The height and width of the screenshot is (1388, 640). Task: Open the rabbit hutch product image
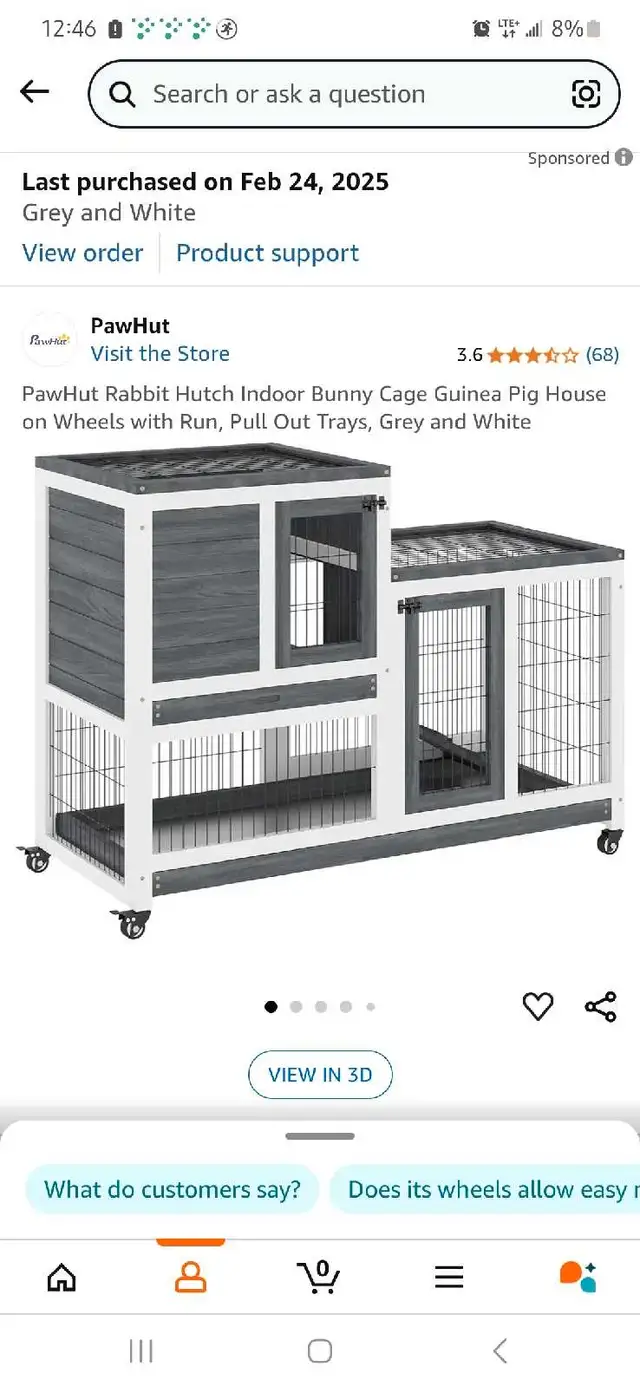click(x=320, y=694)
